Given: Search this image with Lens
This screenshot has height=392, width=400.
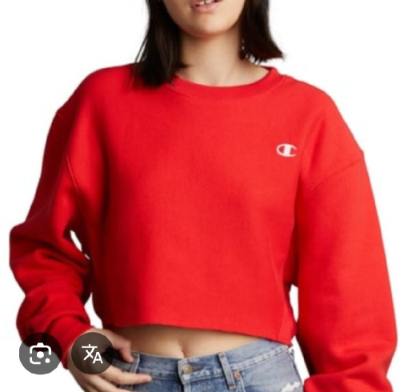Looking at the screenshot, I should click(40, 353).
